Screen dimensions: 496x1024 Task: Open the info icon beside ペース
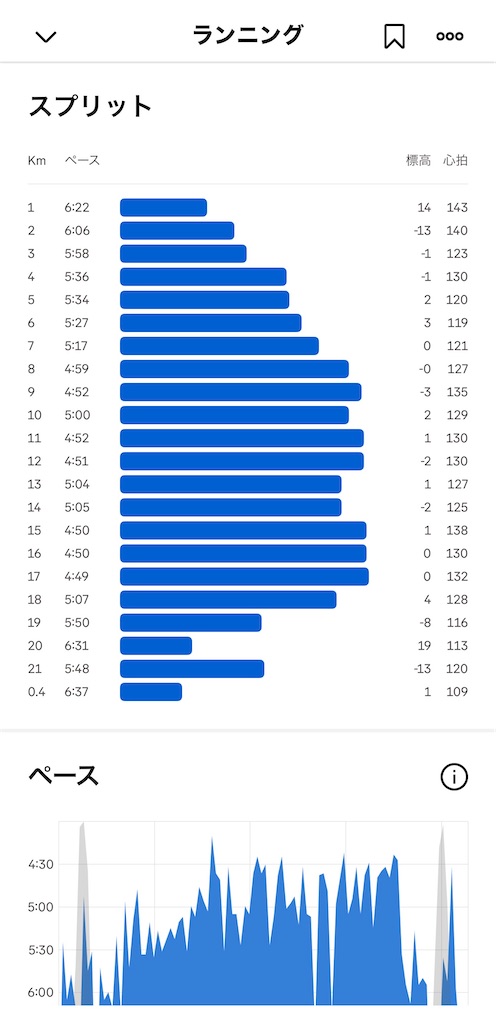tap(454, 776)
